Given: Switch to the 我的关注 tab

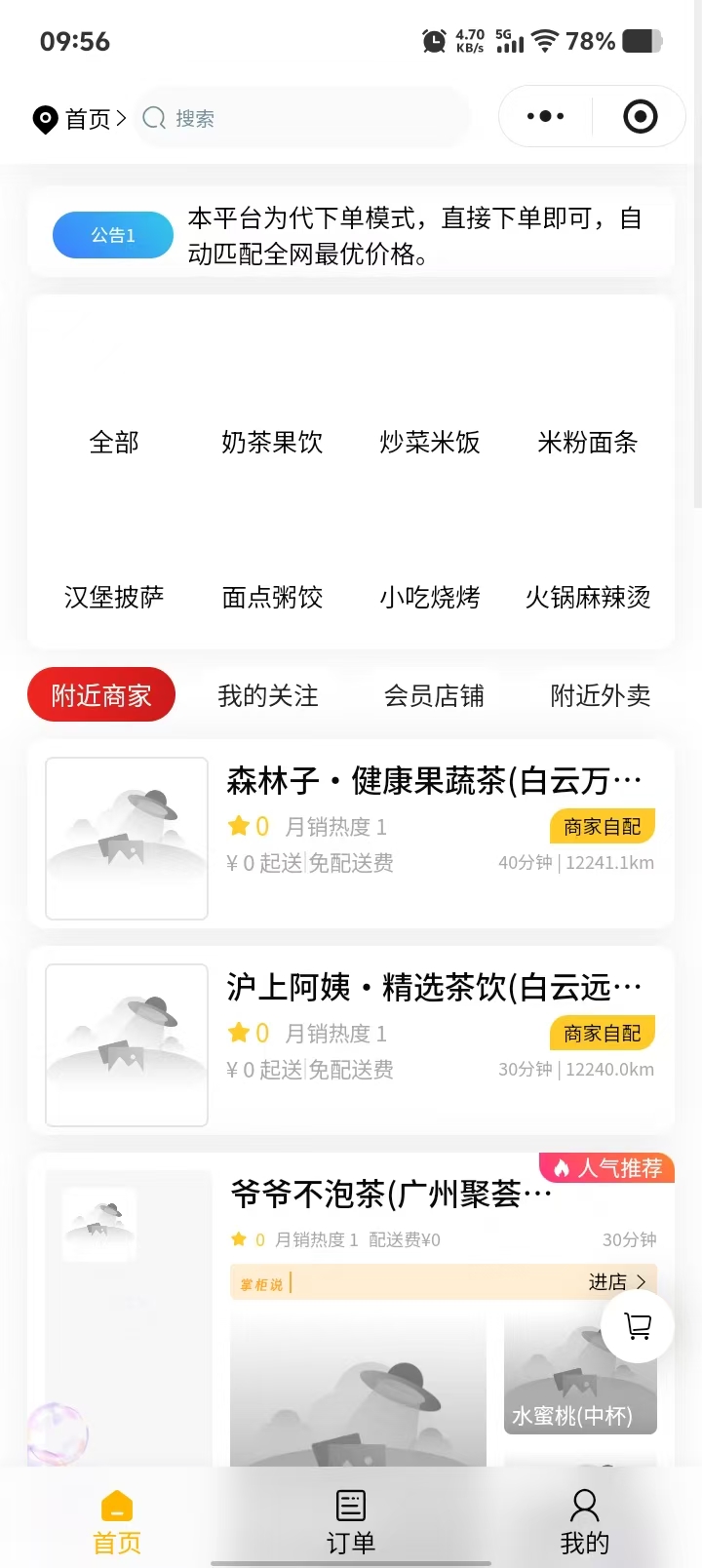Looking at the screenshot, I should click(268, 695).
